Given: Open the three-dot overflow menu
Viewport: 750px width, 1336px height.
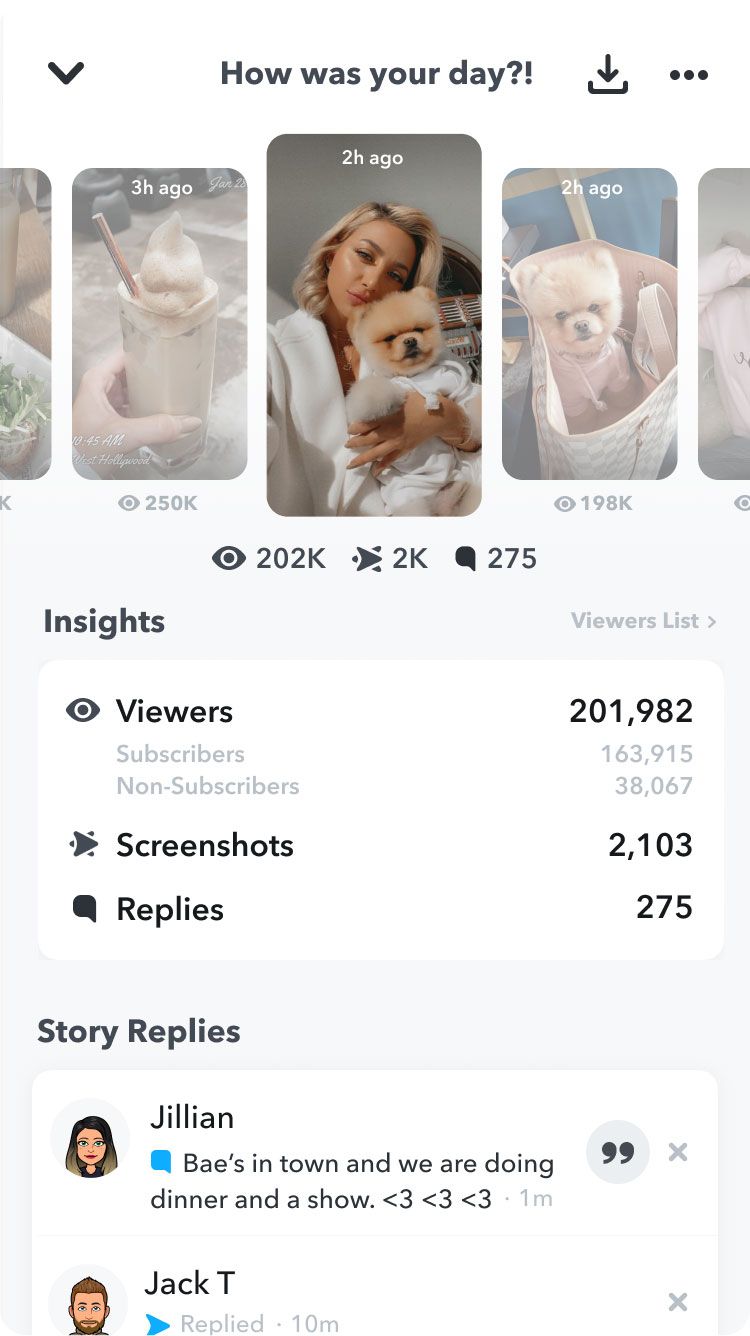Looking at the screenshot, I should click(x=688, y=75).
